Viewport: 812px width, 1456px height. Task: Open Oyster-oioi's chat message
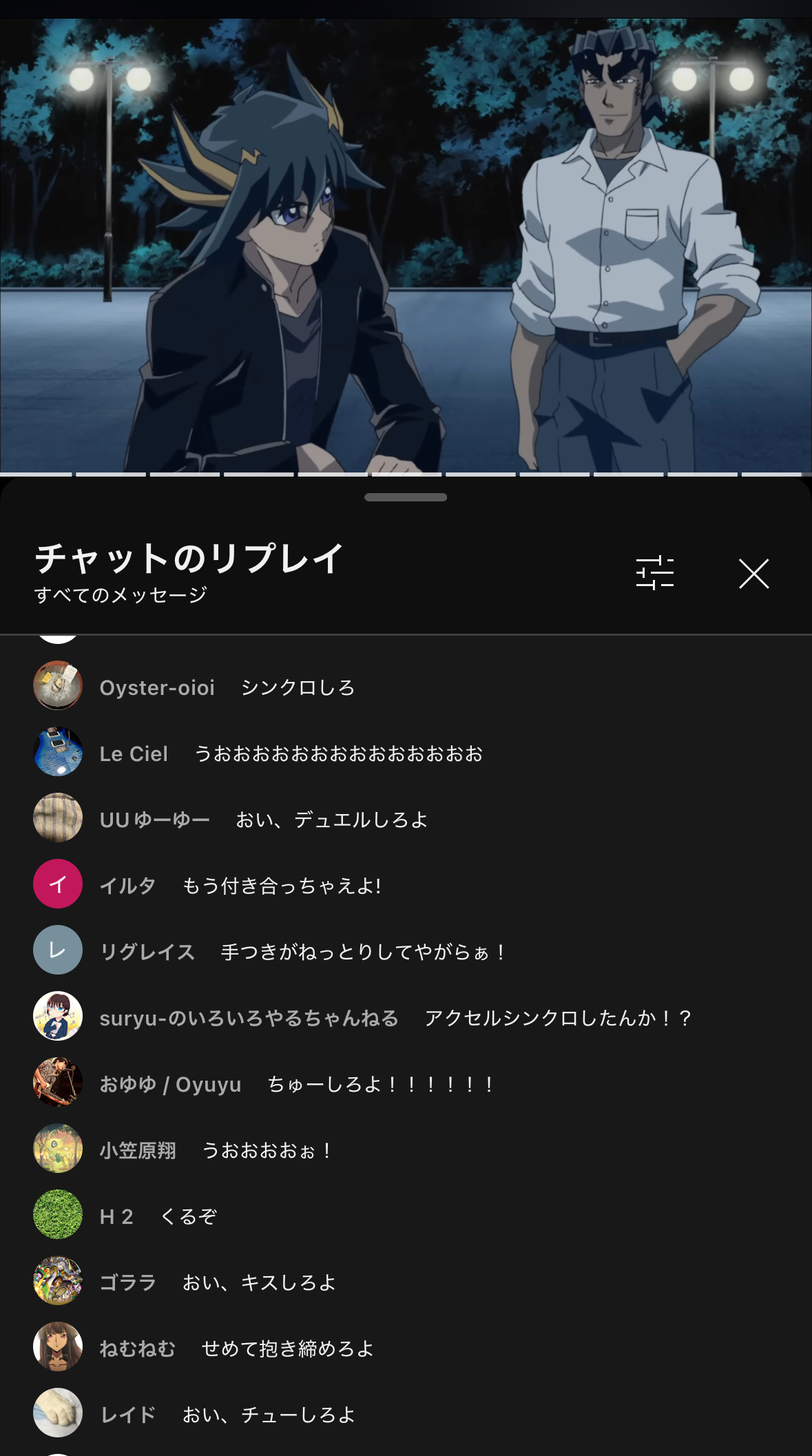(406, 687)
